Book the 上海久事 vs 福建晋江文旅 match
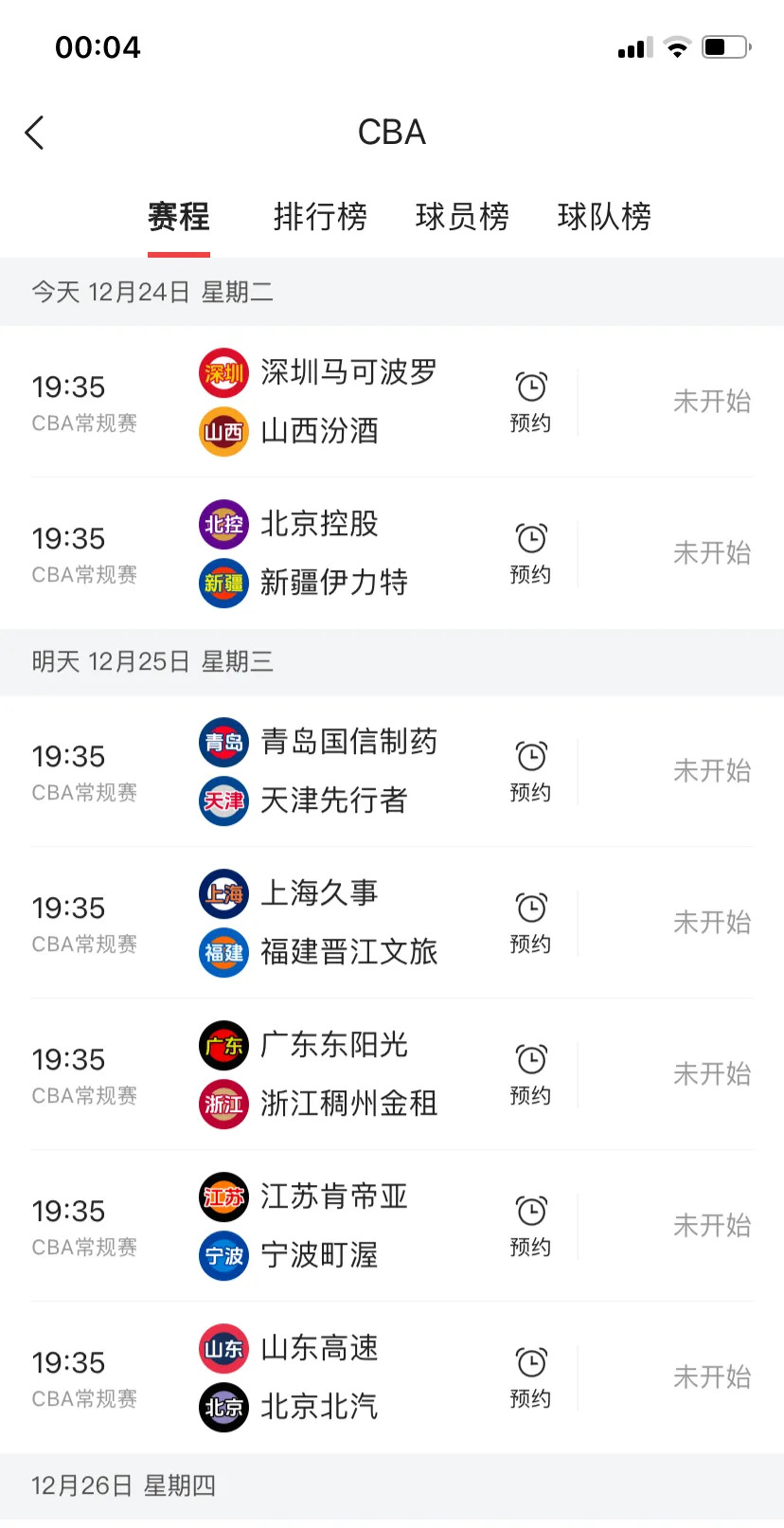The height and width of the screenshot is (1528, 784). 530,923
